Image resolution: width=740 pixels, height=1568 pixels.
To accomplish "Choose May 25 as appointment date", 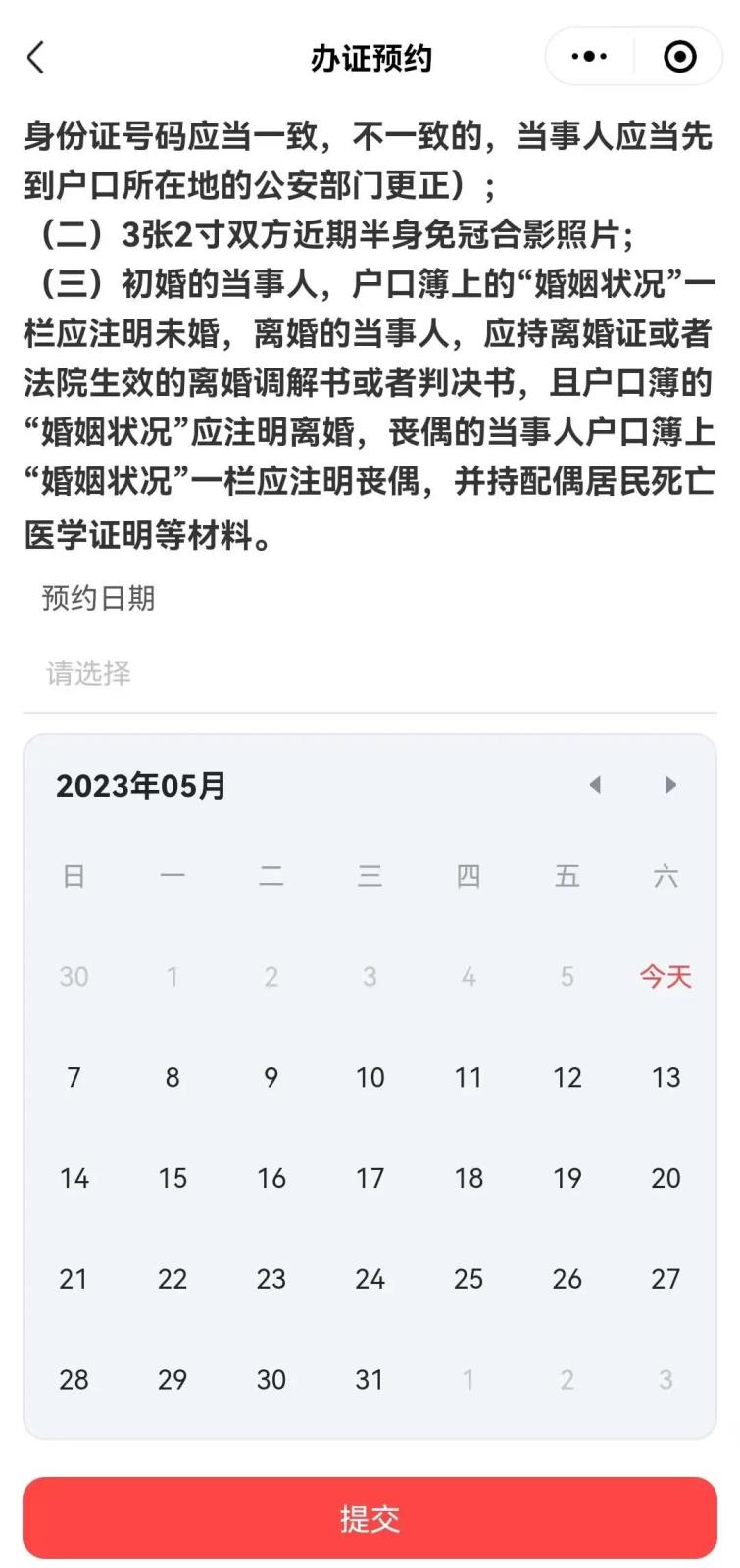I will point(469,1279).
